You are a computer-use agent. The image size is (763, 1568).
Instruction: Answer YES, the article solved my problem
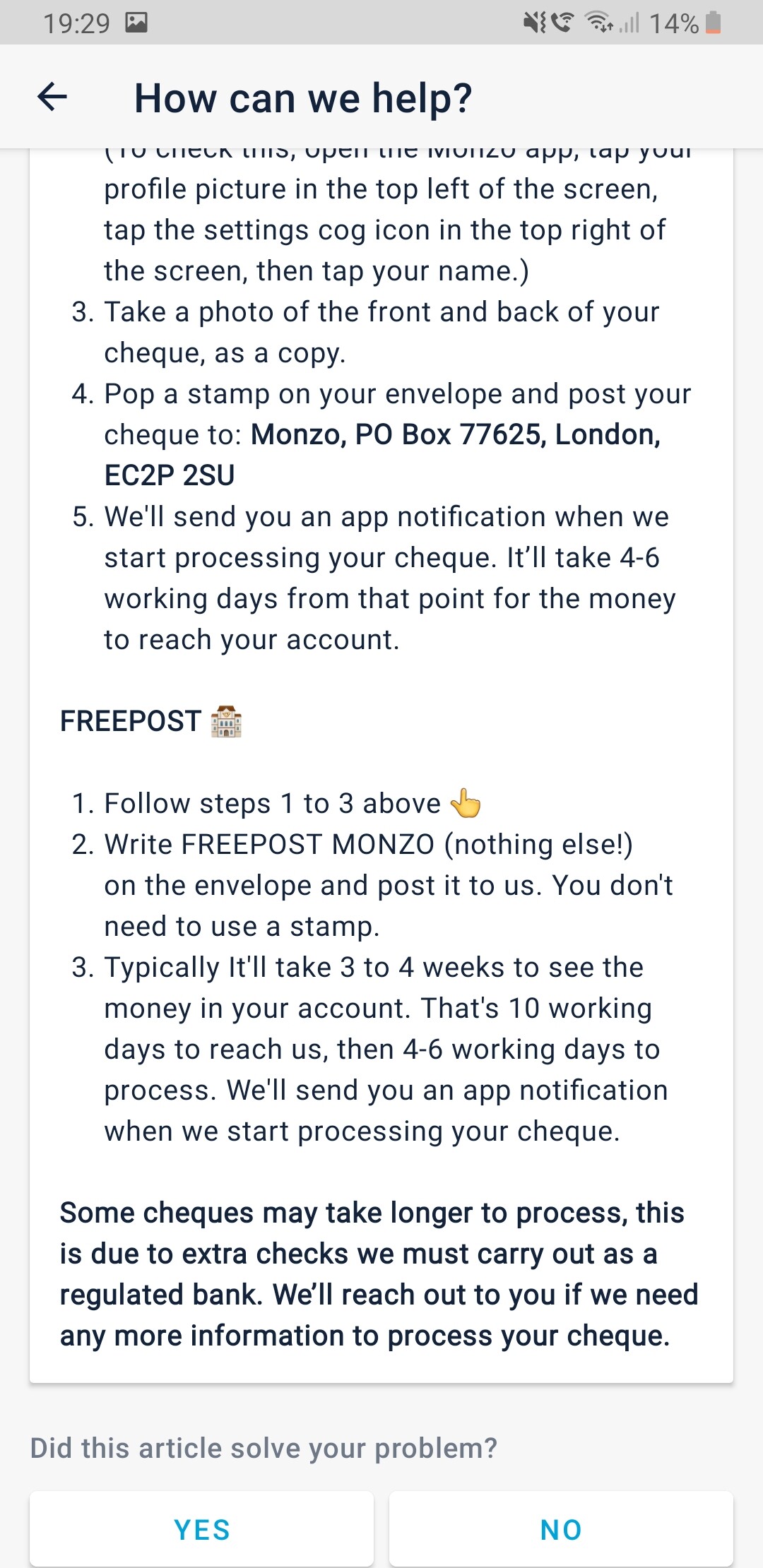pyautogui.click(x=201, y=1529)
